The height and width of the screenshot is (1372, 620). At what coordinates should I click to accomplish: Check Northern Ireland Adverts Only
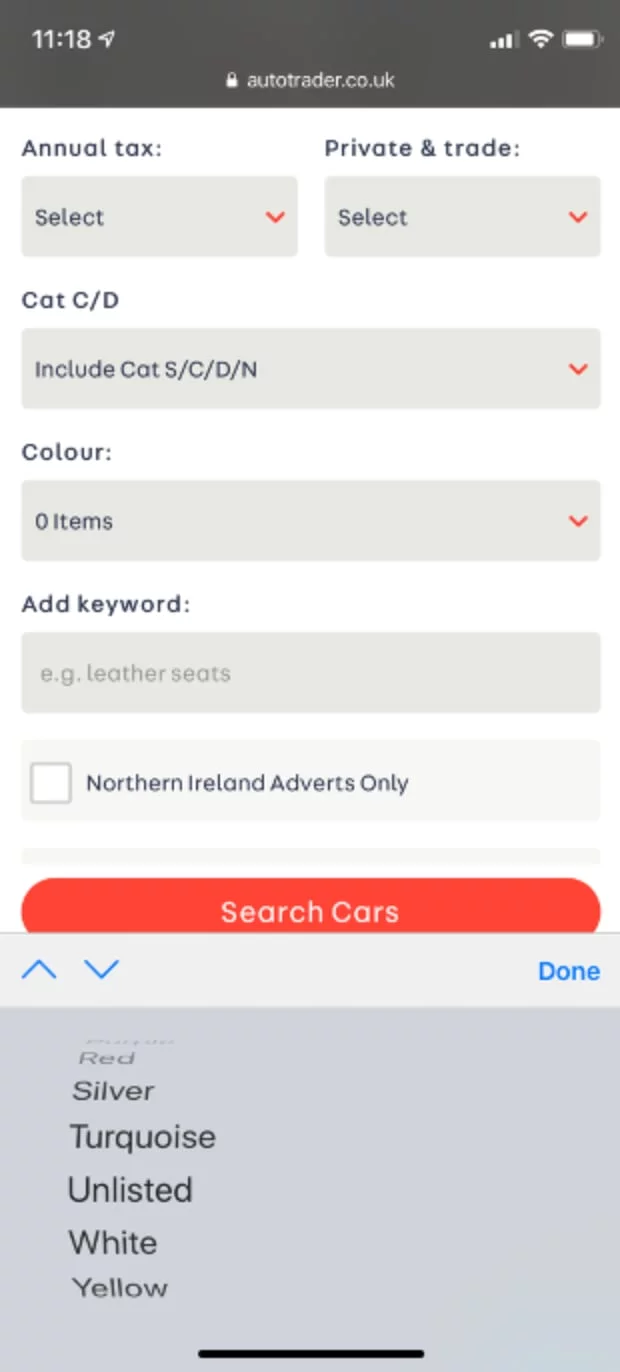pyautogui.click(x=51, y=783)
